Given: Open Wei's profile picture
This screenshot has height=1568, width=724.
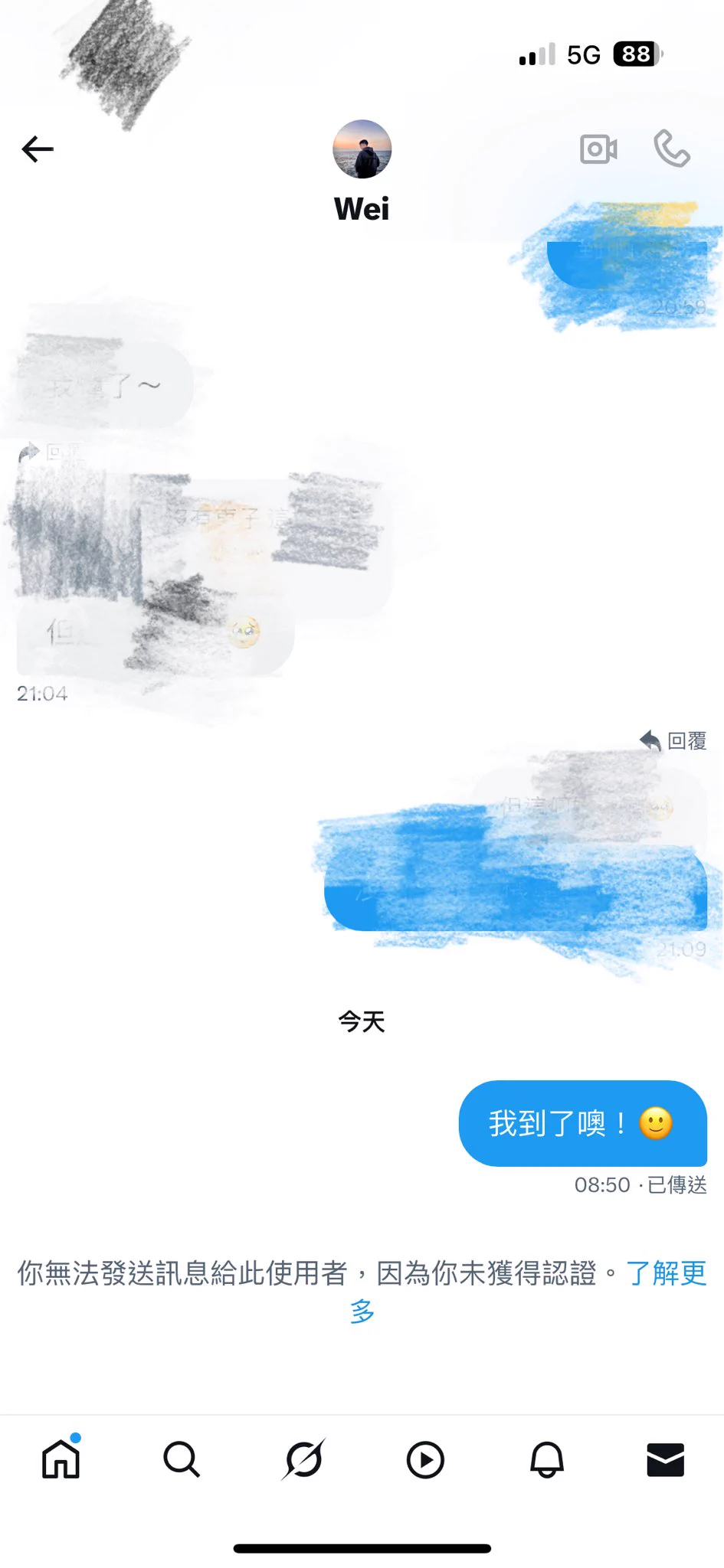Looking at the screenshot, I should coord(362,149).
